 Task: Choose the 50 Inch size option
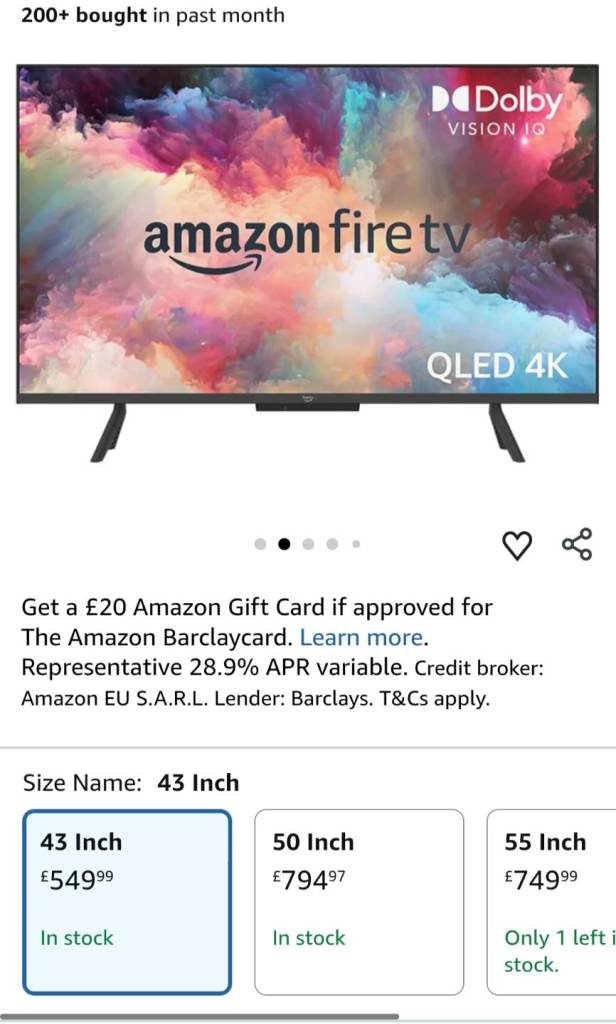click(x=359, y=901)
